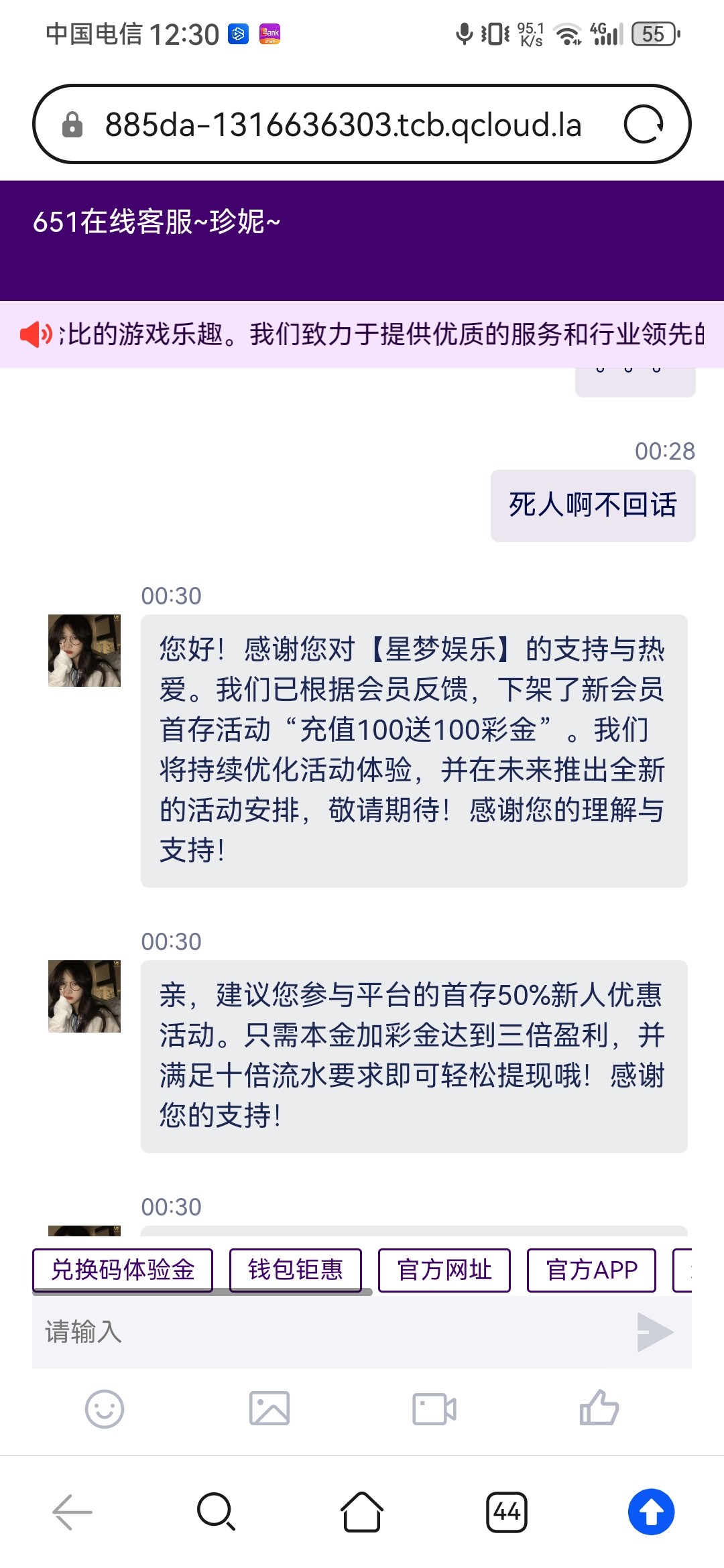Open browser search

216,1512
